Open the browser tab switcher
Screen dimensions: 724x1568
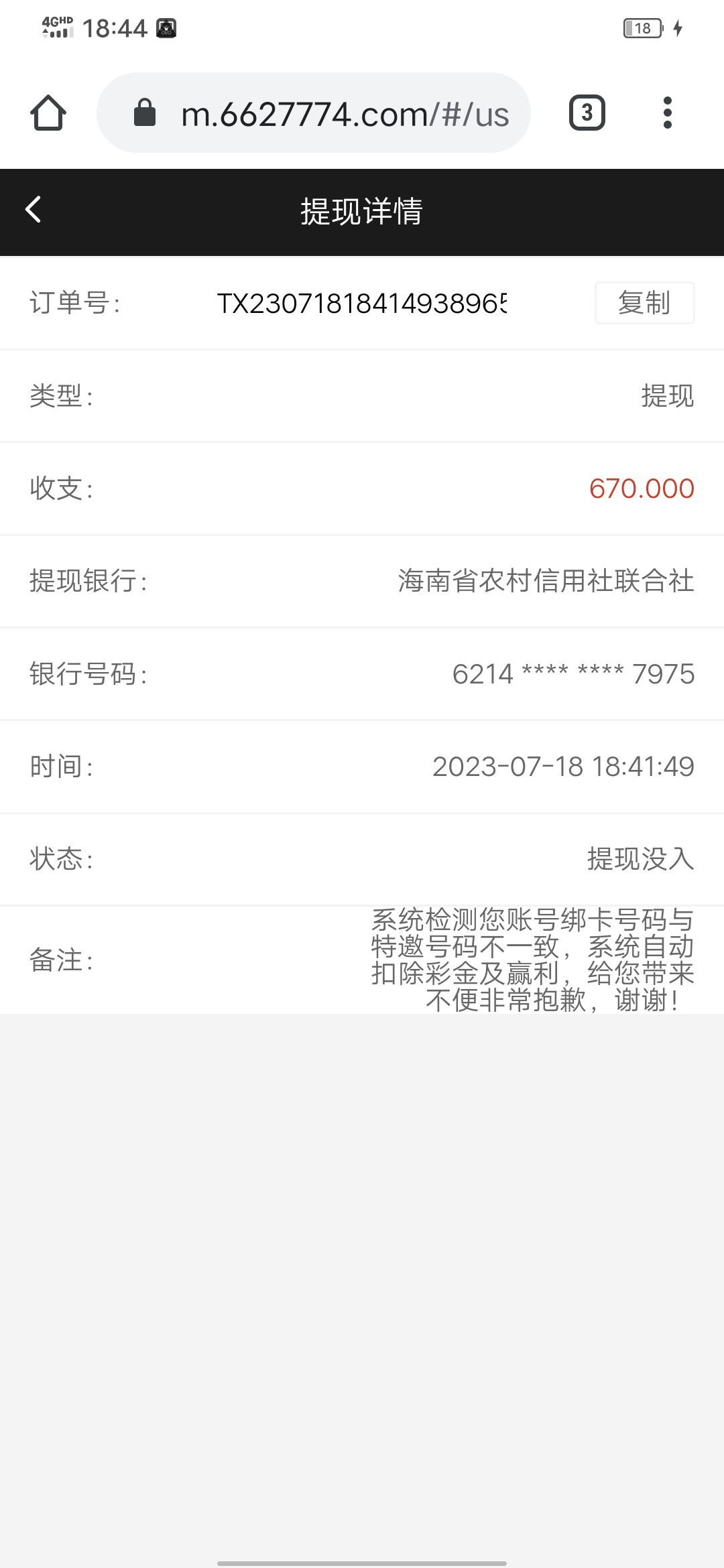coord(587,113)
